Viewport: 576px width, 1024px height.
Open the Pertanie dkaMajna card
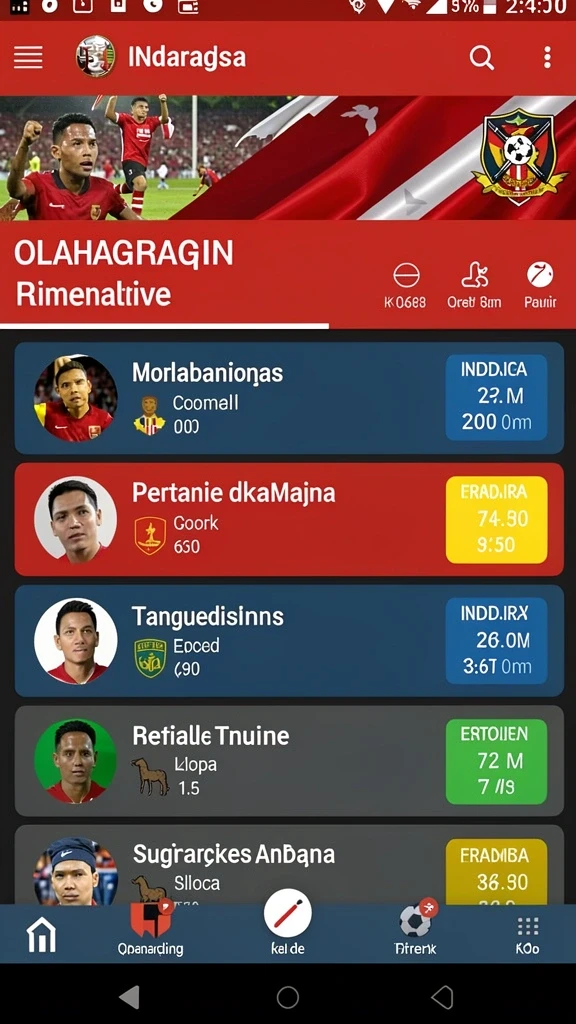[289, 519]
